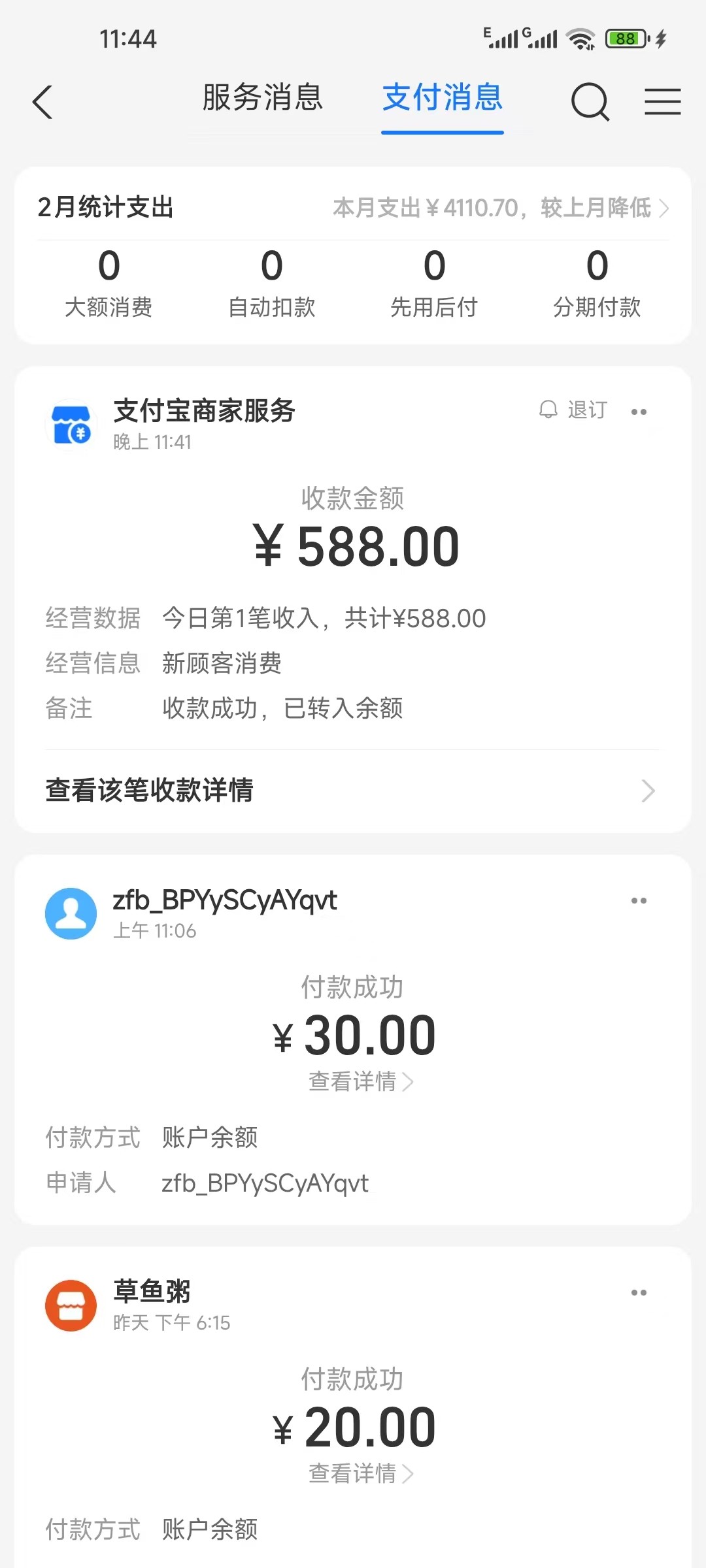Open the 支付宝商家服务 store avatar
This screenshot has height=1568, width=706.
71,425
